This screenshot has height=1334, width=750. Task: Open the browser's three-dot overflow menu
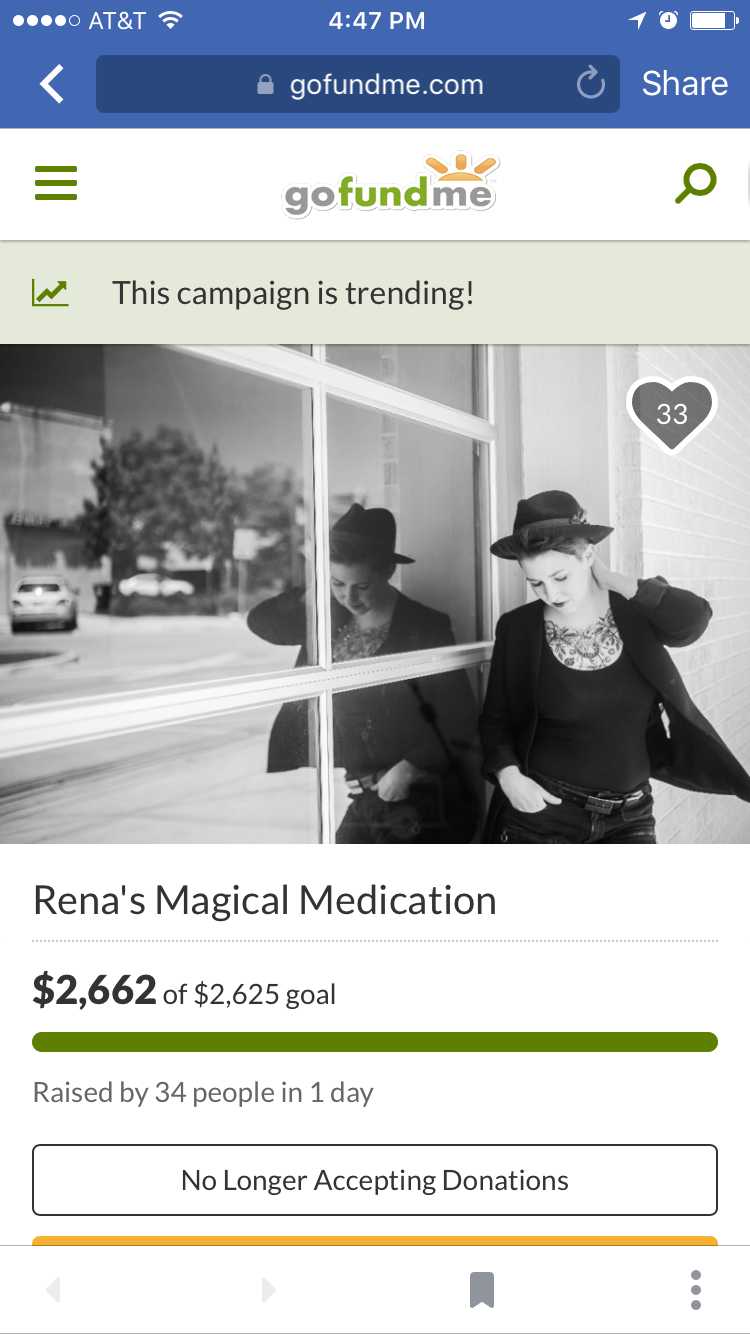point(696,1290)
